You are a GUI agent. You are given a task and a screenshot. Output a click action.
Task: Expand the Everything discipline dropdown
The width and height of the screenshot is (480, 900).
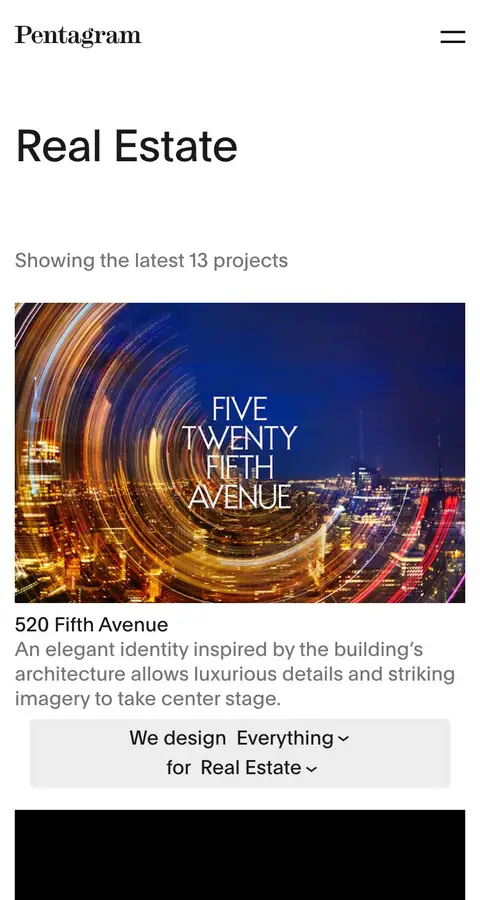(292, 738)
